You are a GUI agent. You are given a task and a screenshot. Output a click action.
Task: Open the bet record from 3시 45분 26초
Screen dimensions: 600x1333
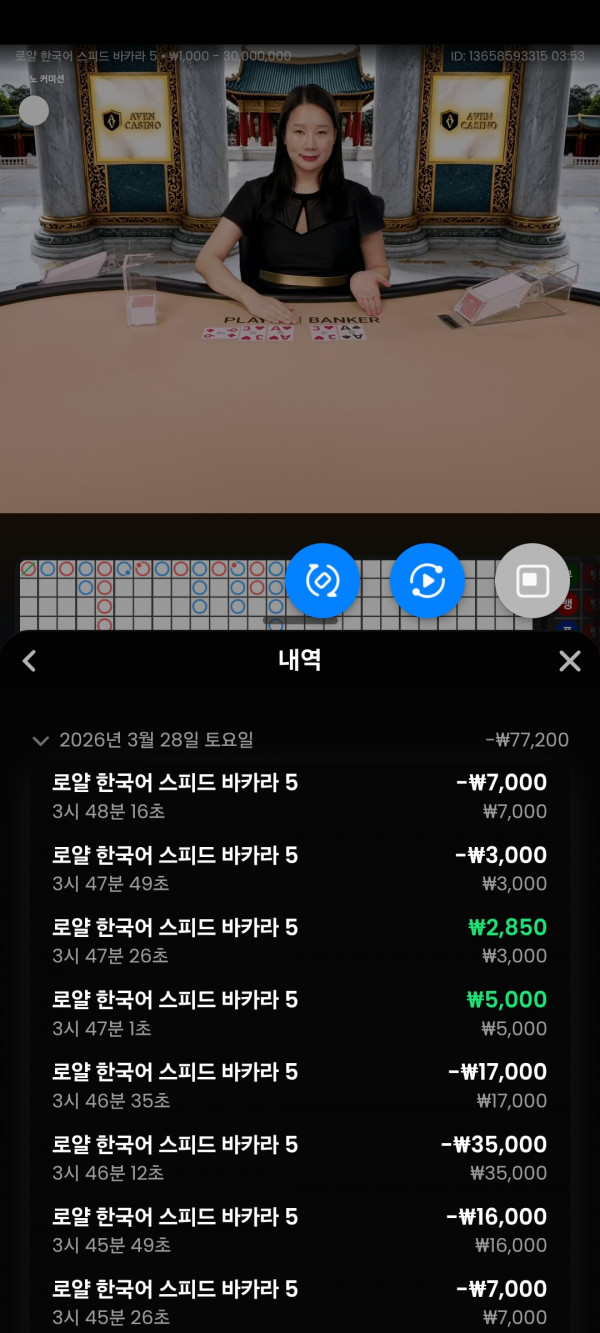click(x=300, y=1302)
